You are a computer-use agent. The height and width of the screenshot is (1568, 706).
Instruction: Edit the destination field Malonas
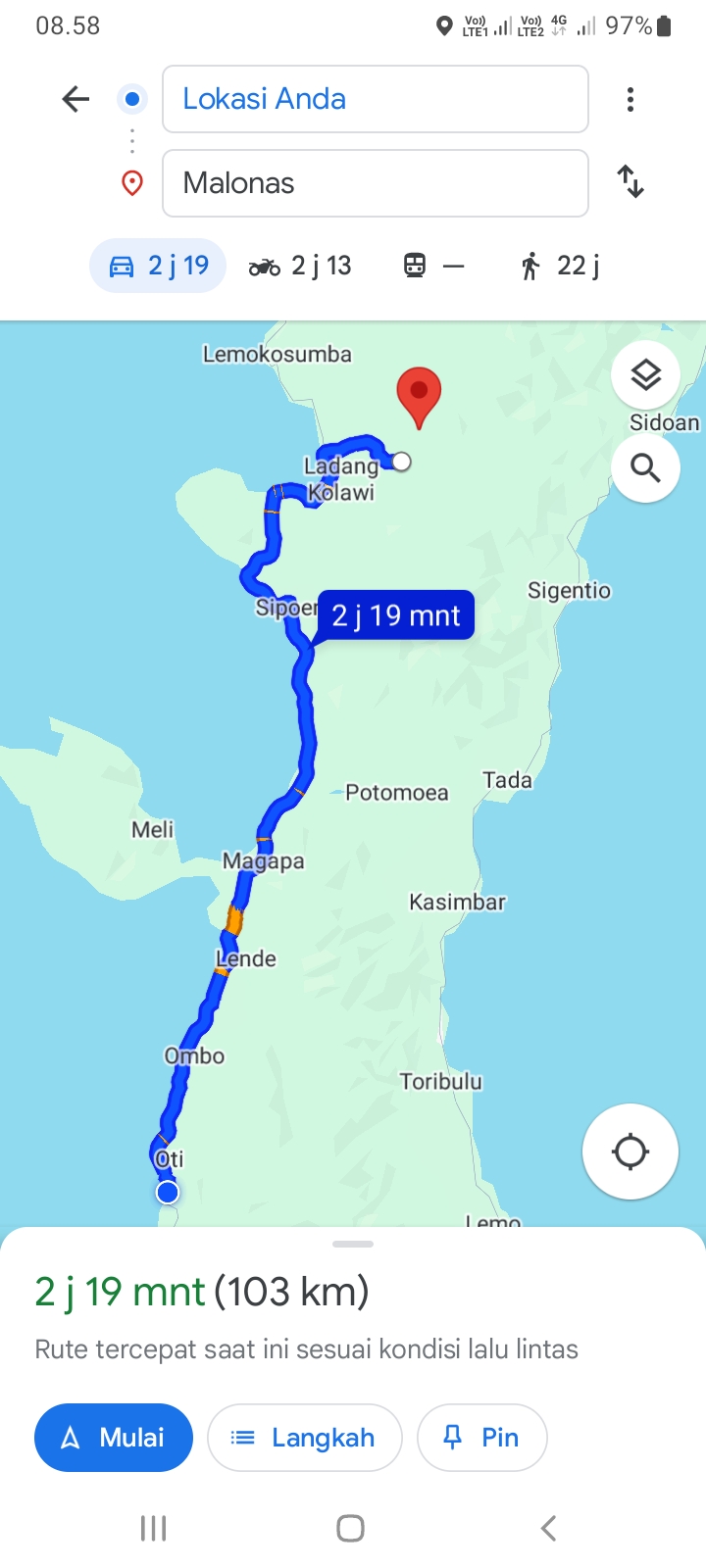[376, 183]
